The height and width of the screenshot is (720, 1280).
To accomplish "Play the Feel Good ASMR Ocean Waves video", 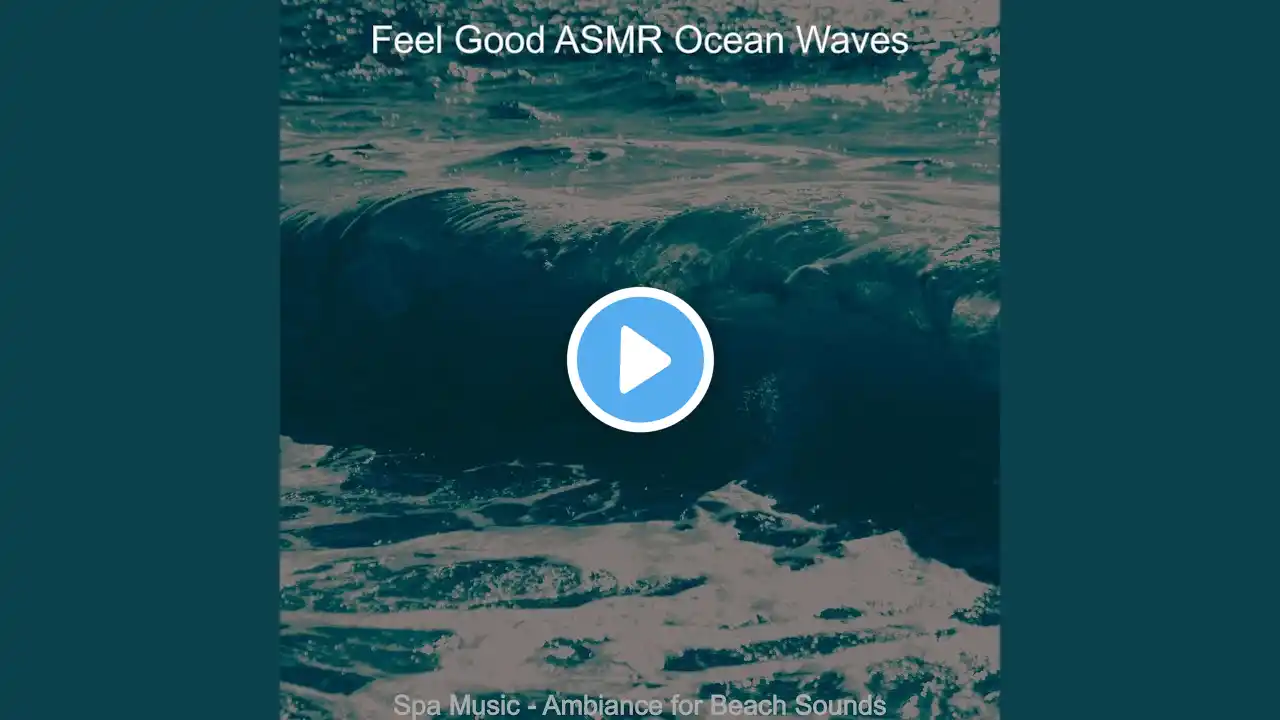I will click(640, 360).
